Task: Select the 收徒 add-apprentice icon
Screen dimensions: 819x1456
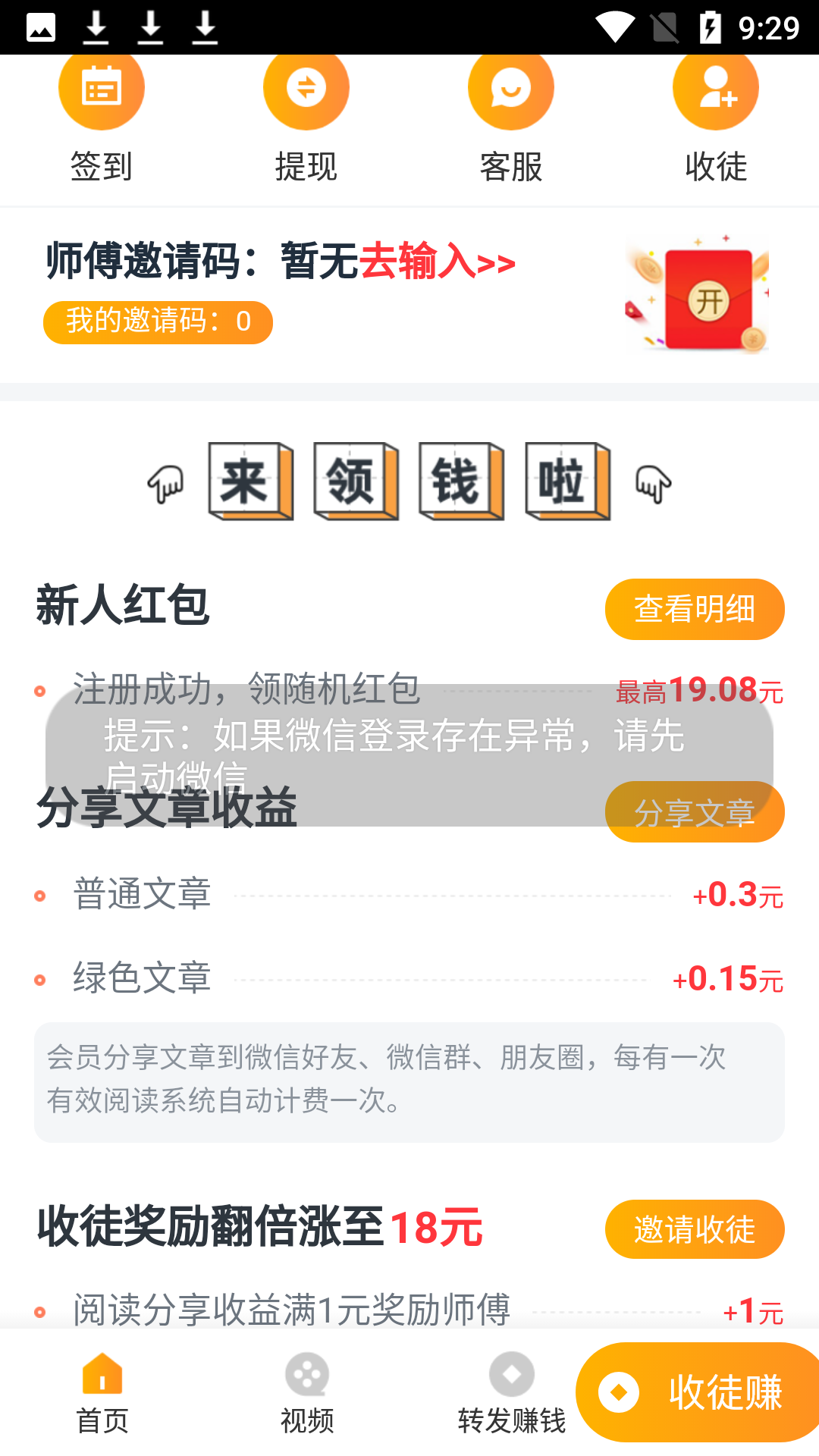Action: coord(716,87)
